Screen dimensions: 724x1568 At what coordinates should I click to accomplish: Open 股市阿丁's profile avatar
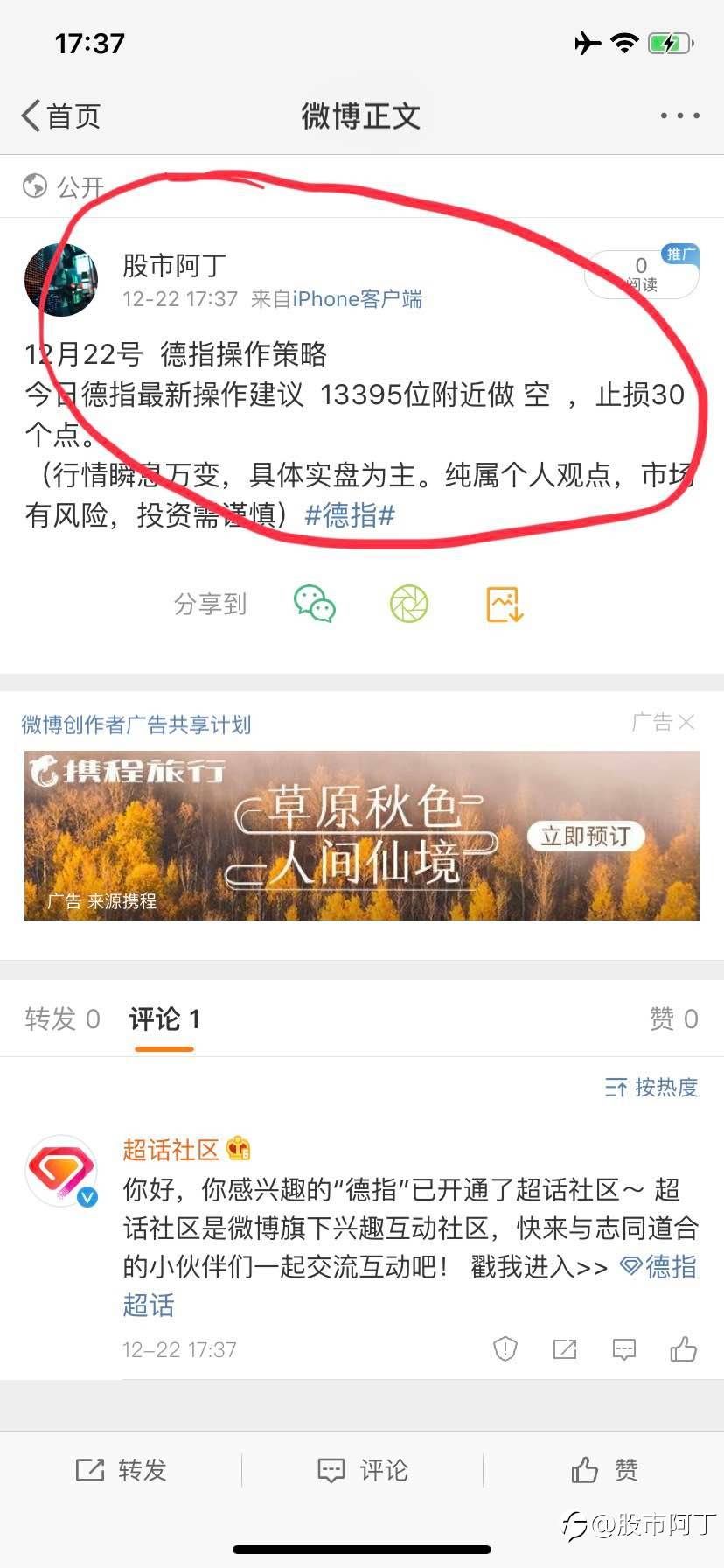[61, 279]
